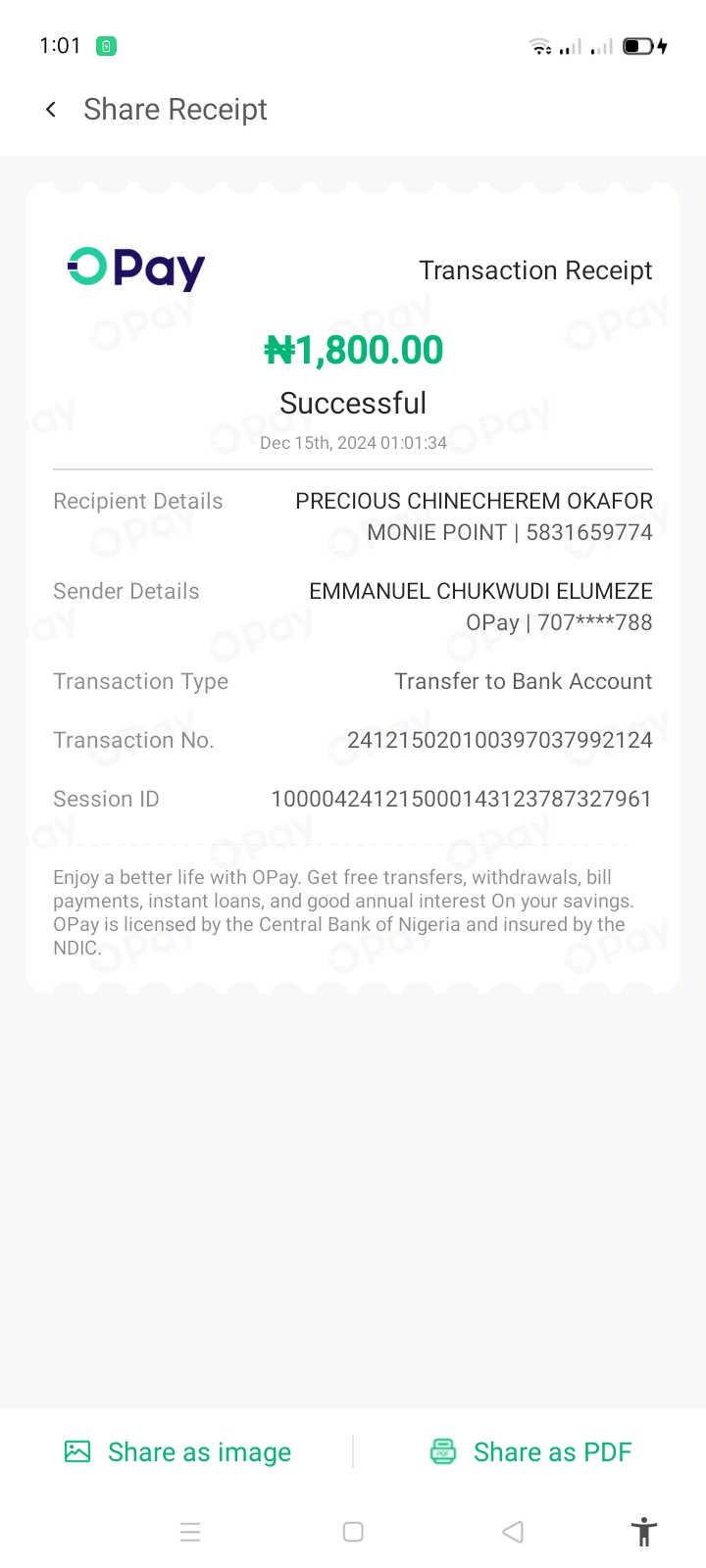Tap the system home button
Screen dimensions: 706x1568
point(353,1532)
